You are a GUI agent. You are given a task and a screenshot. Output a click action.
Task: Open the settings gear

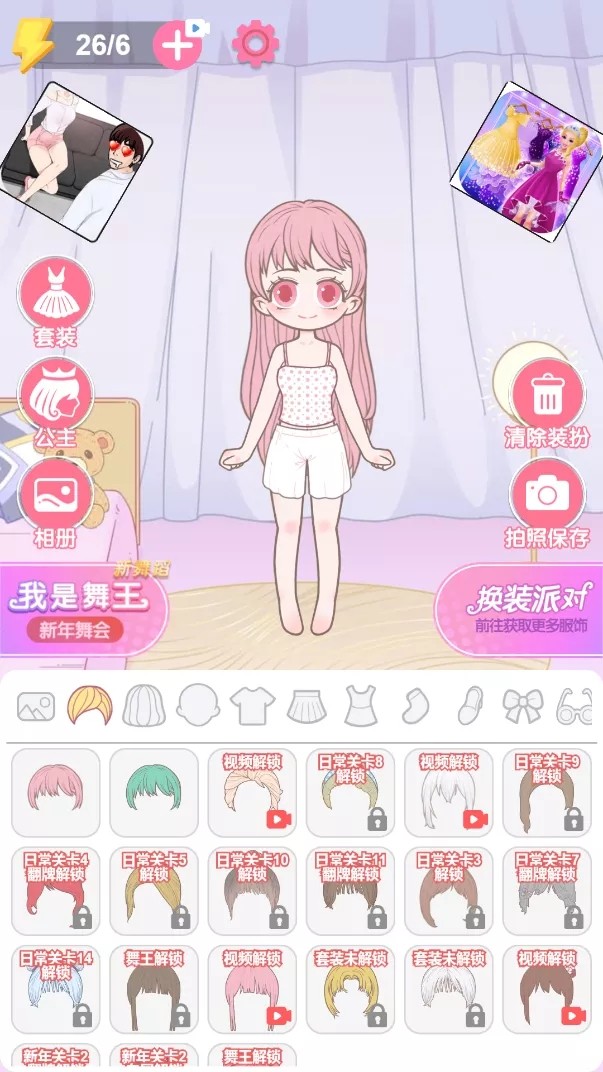pyautogui.click(x=255, y=44)
